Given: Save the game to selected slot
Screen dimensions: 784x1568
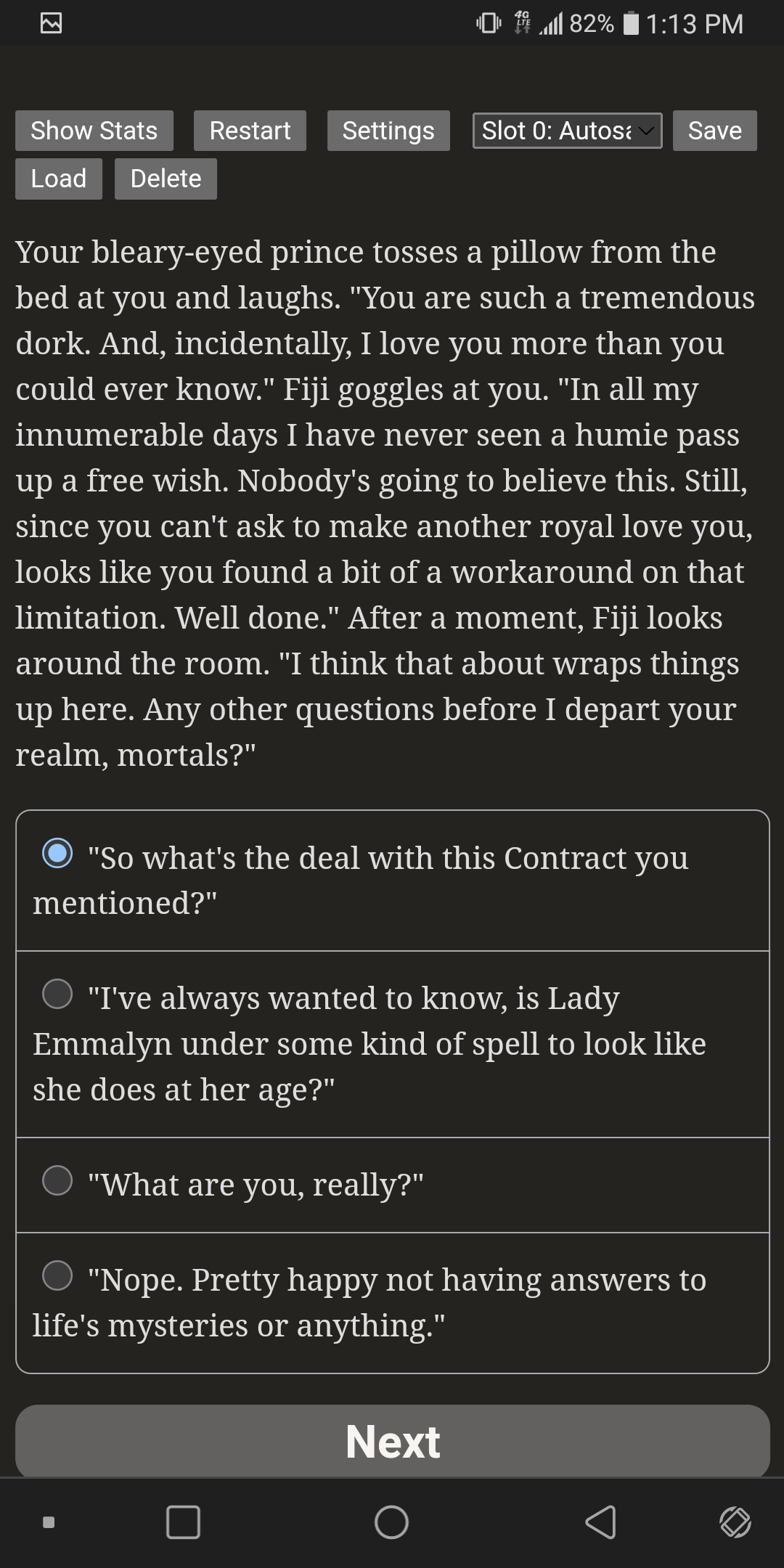Looking at the screenshot, I should (714, 131).
